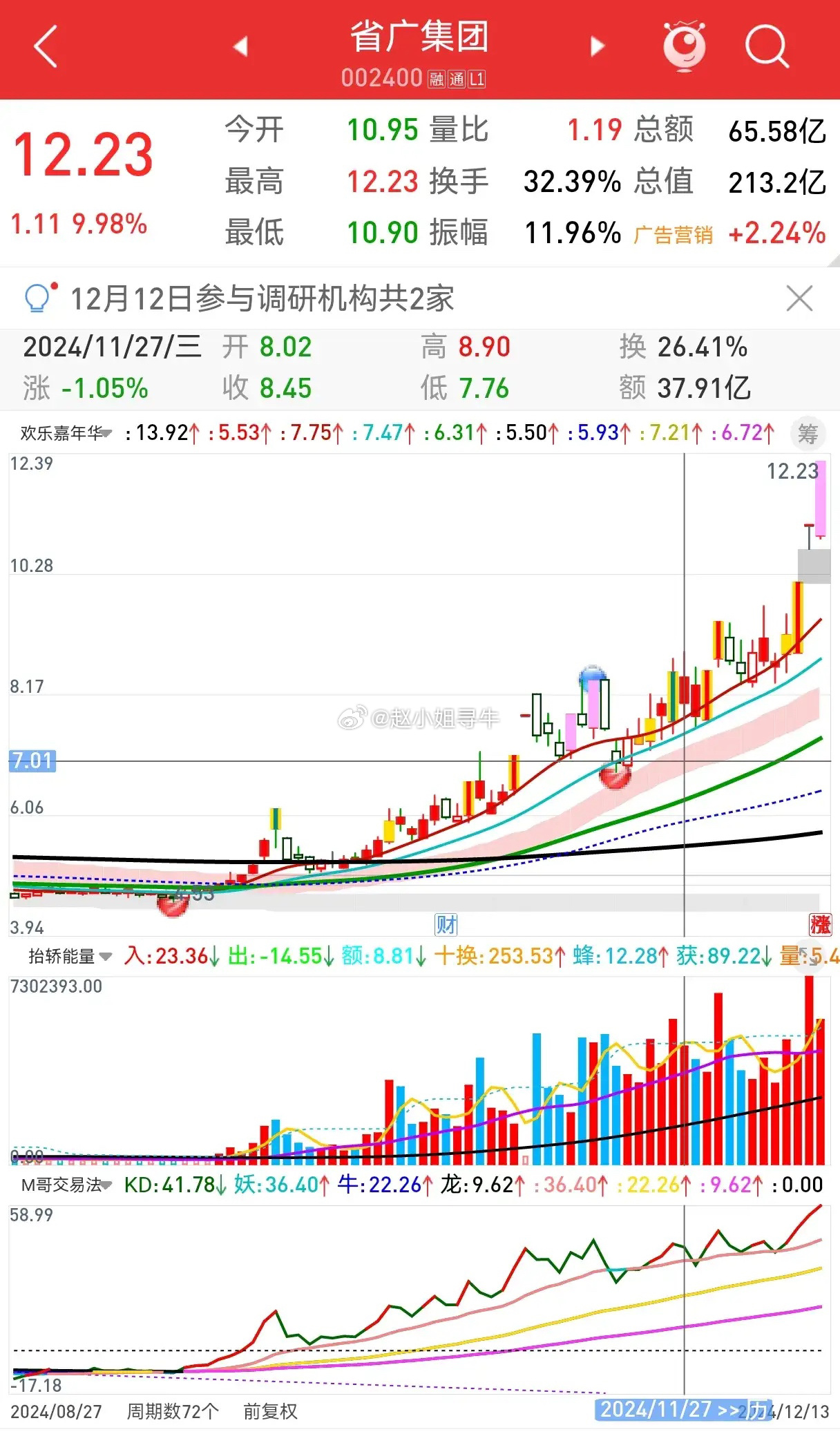Image resolution: width=840 pixels, height=1434 pixels.
Task: Switch to the previous stock
Action: tap(240, 46)
